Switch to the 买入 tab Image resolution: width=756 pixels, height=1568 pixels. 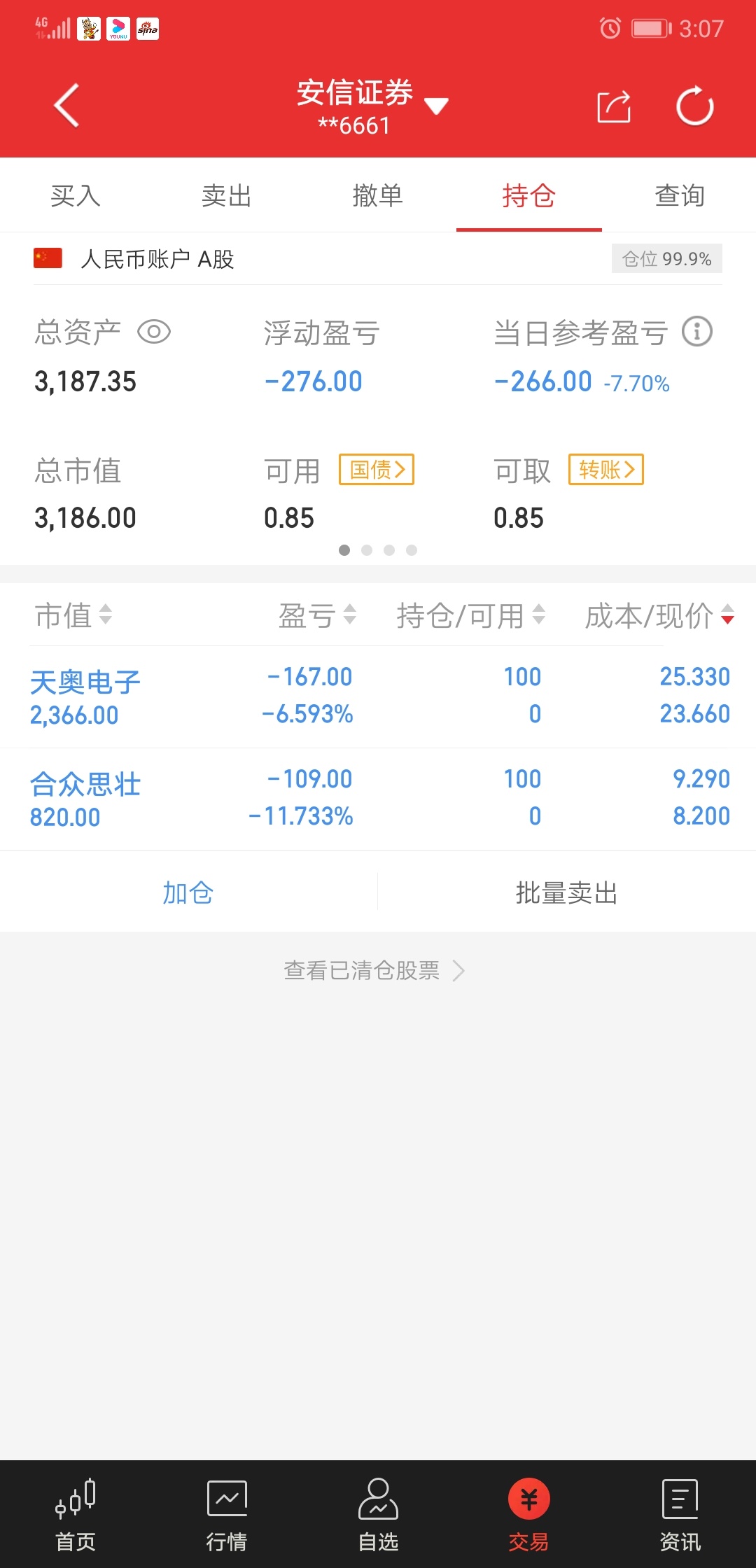tap(76, 195)
